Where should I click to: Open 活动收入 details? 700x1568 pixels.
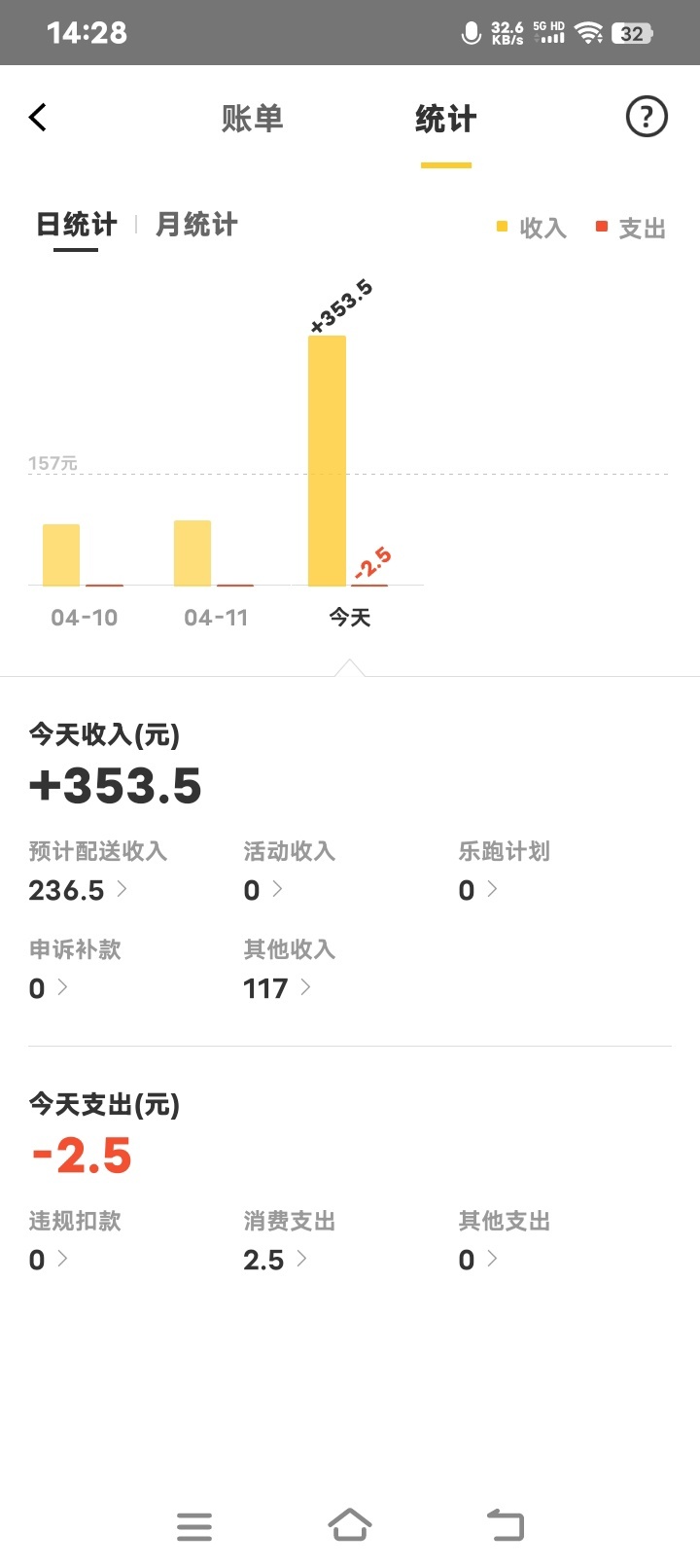click(x=262, y=889)
